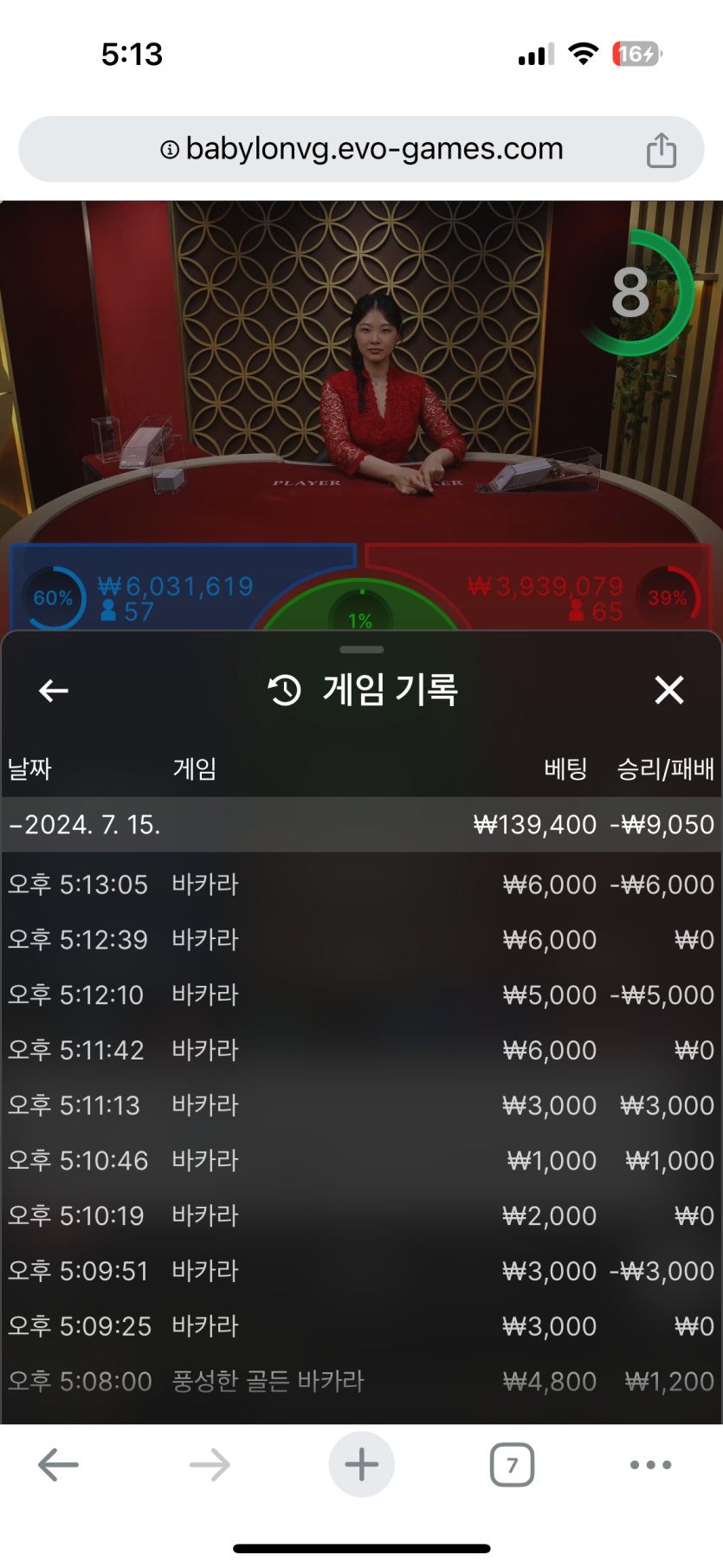This screenshot has height=1568, width=723.
Task: Tap the babylonvg.evo-games.com address bar
Action: click(362, 149)
